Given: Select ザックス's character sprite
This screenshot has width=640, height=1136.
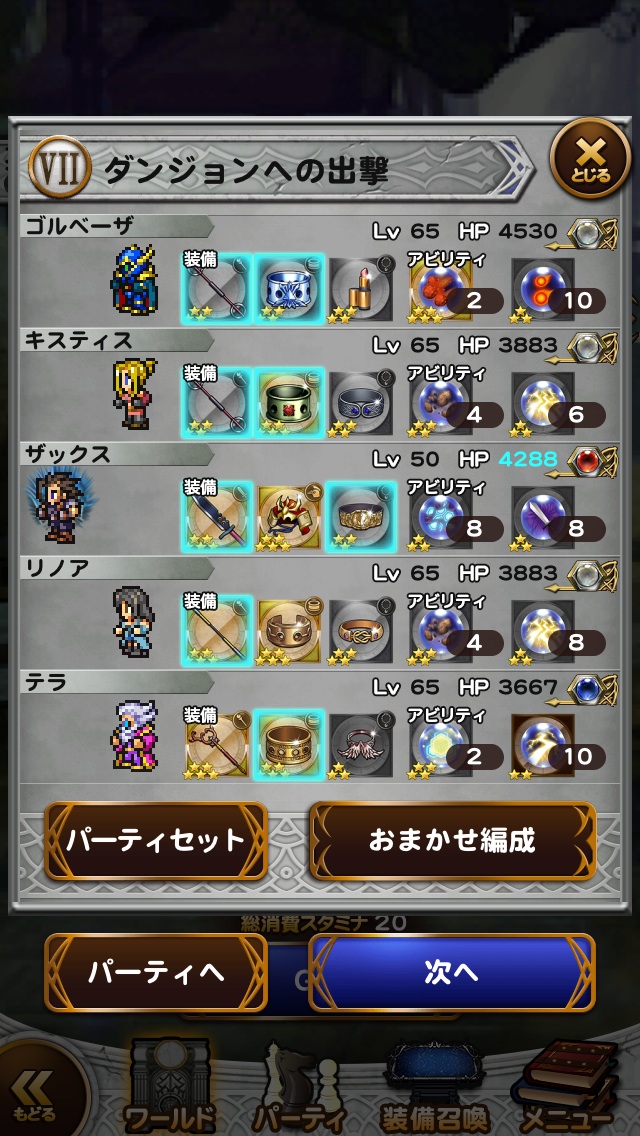Looking at the screenshot, I should tap(61, 508).
